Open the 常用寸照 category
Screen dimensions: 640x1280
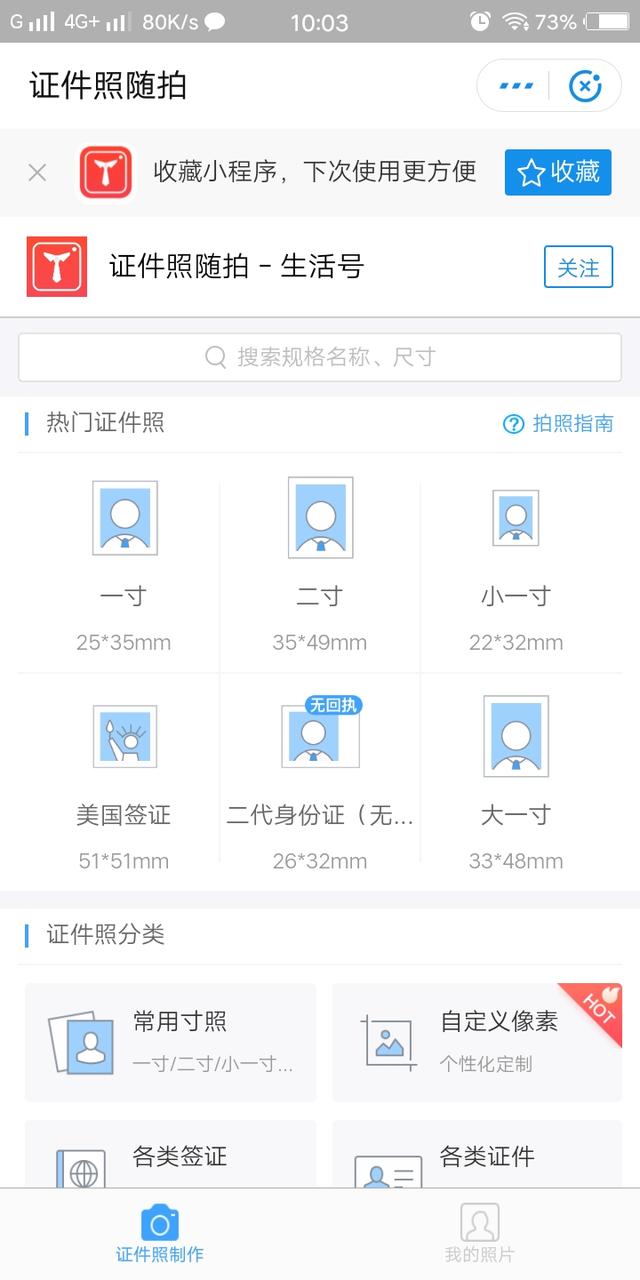(x=170, y=1042)
